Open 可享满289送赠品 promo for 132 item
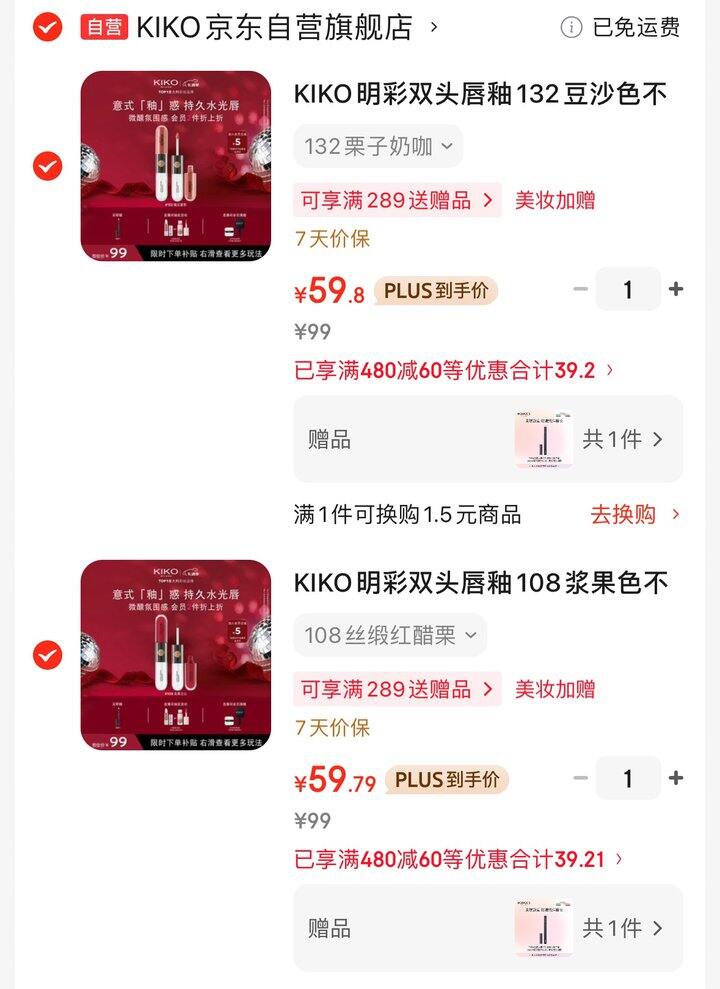The width and height of the screenshot is (720, 989). coord(397,200)
